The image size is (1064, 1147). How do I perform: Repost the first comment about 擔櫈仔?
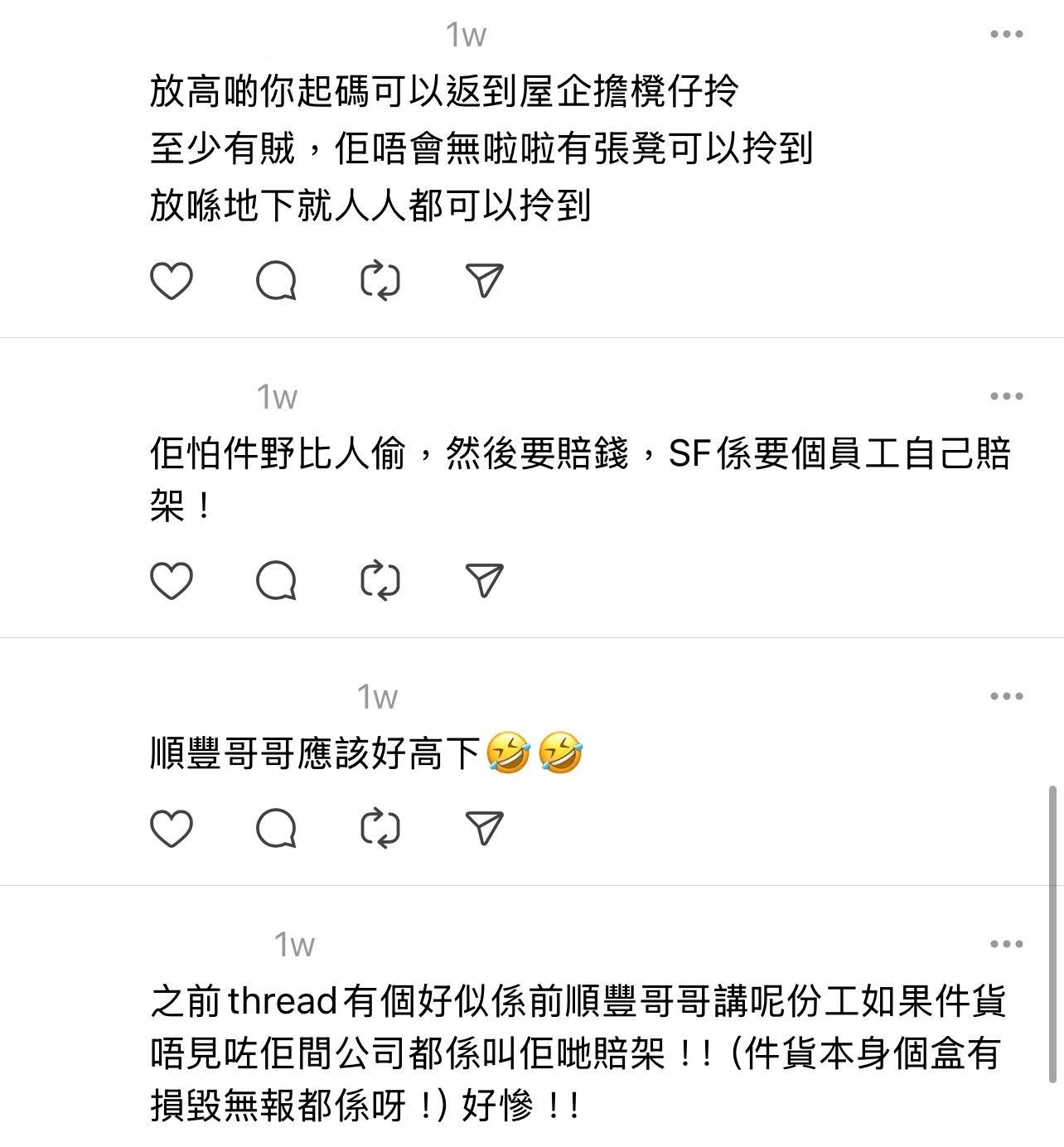tap(380, 281)
